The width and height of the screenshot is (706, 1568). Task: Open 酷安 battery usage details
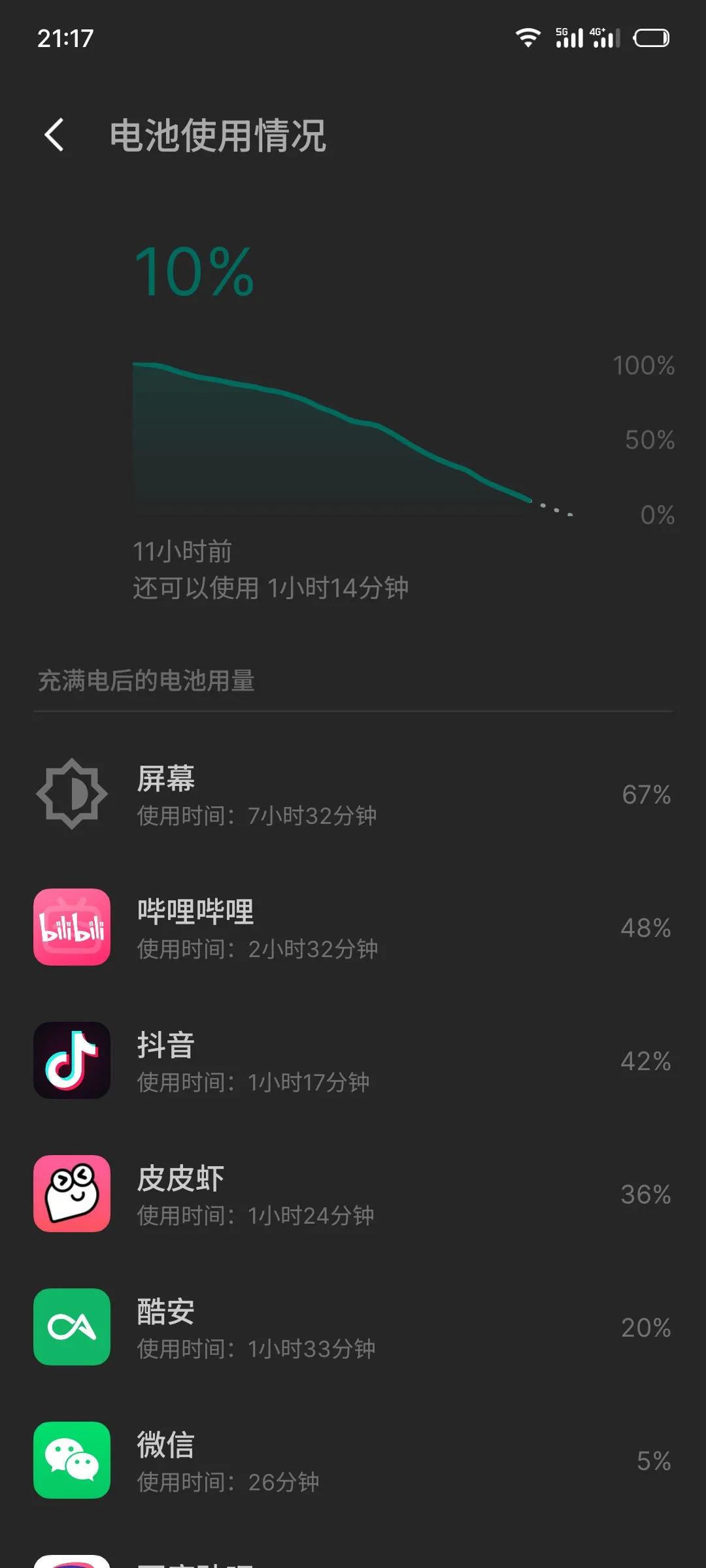(x=353, y=1328)
